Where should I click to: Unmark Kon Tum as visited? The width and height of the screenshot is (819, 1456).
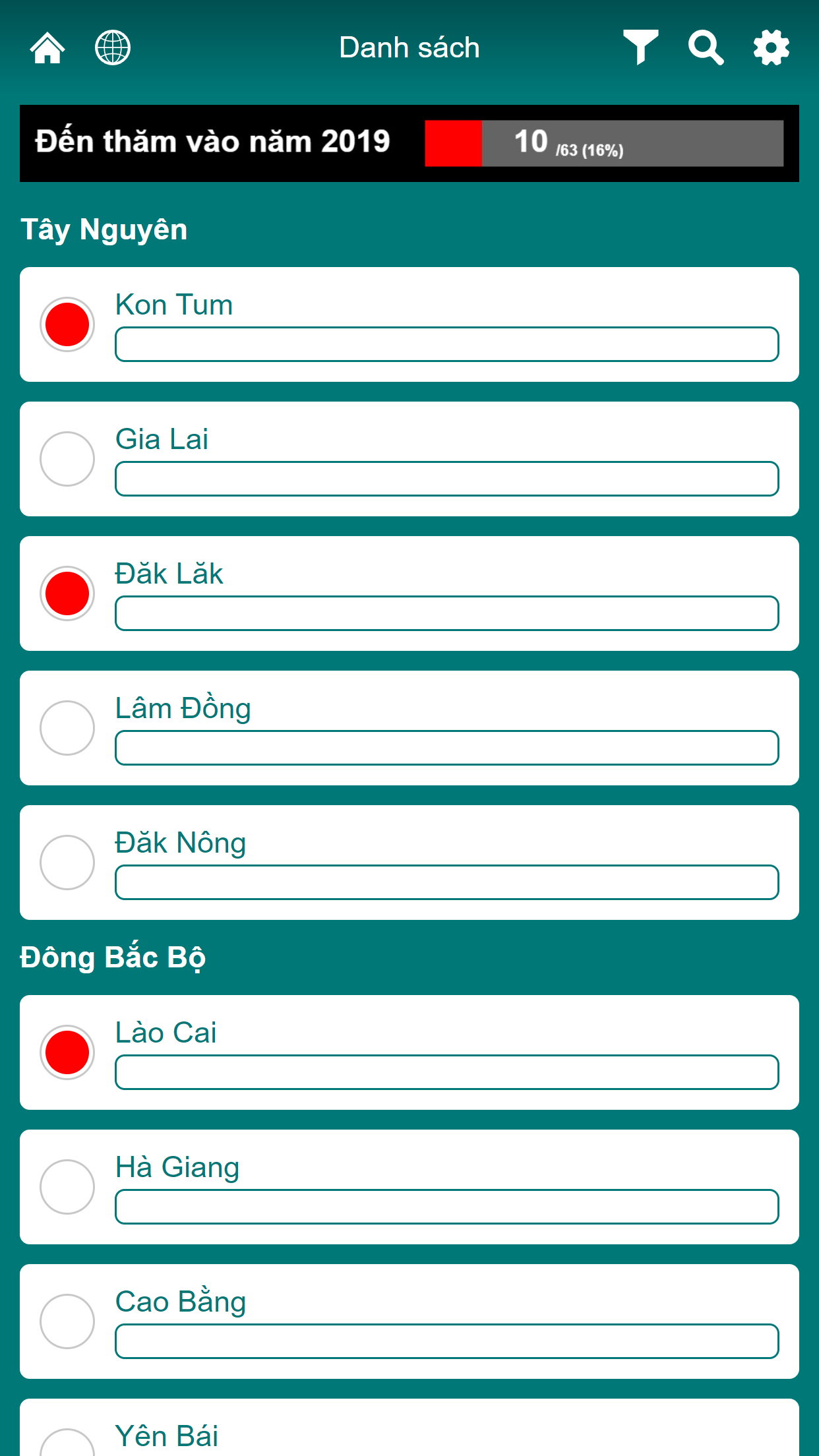tap(67, 324)
